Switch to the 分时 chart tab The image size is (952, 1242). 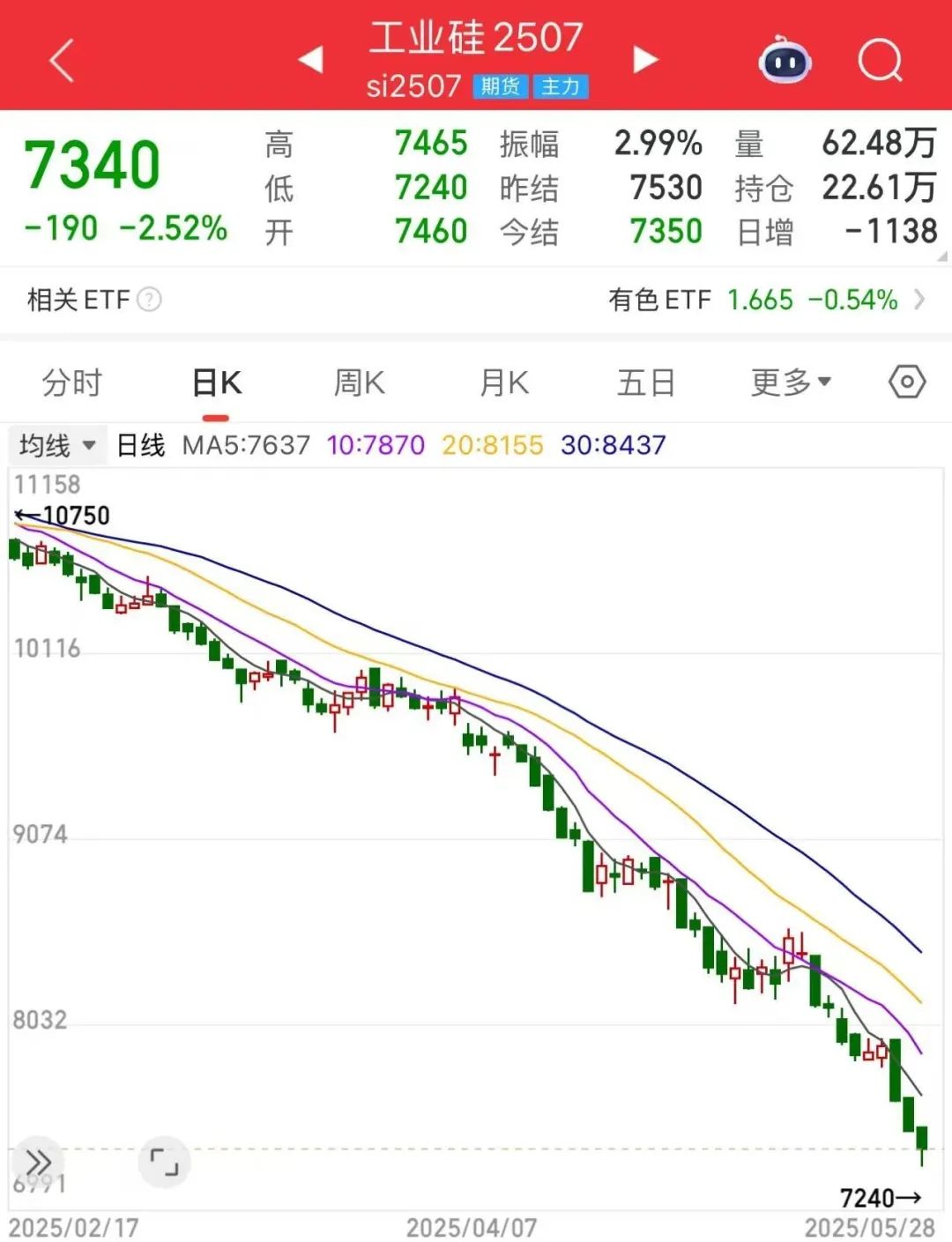pyautogui.click(x=72, y=383)
